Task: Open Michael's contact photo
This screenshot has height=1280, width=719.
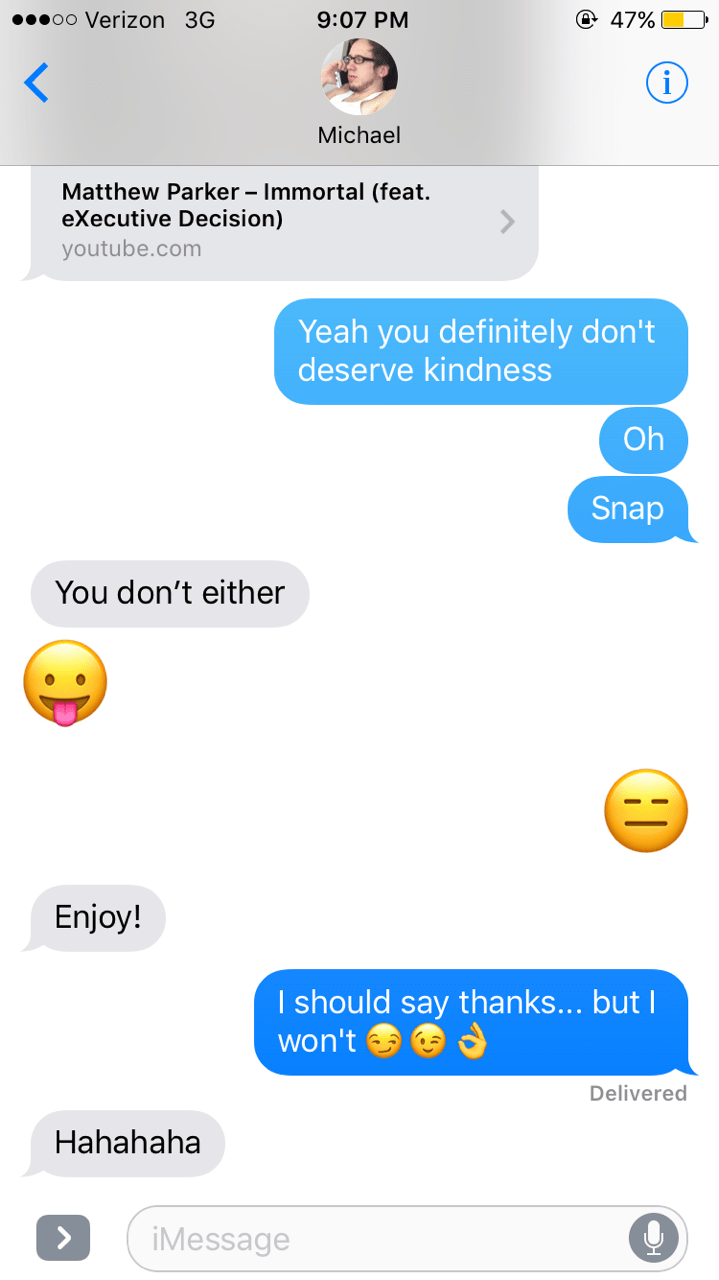Action: click(359, 77)
